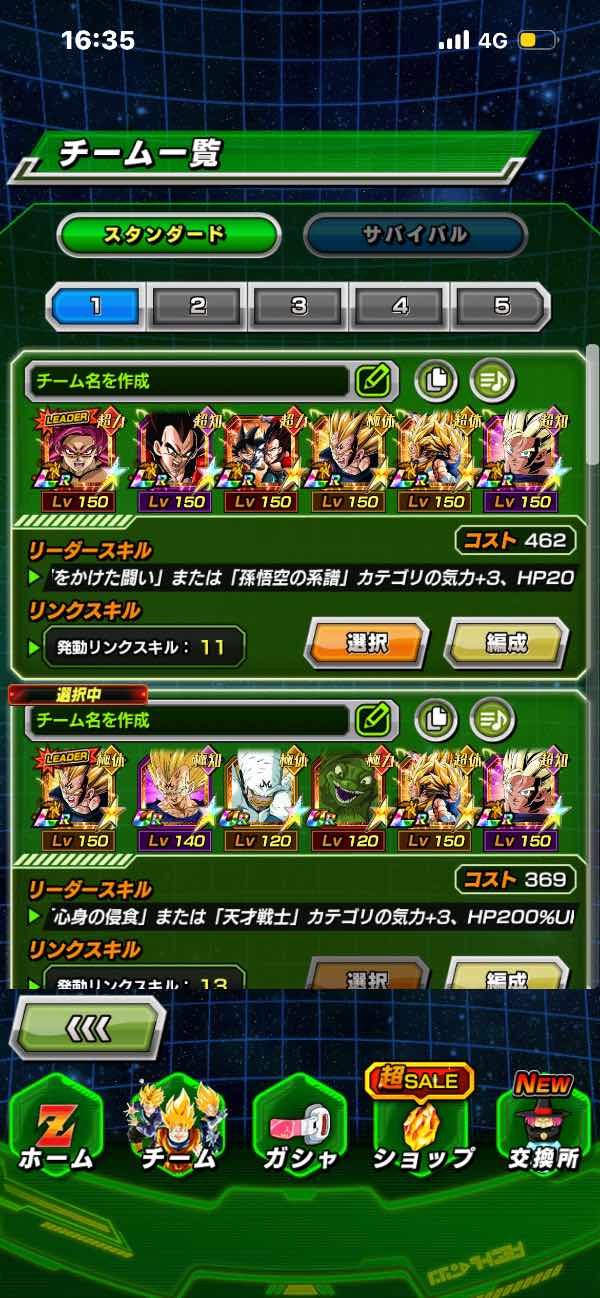Open music settings for the first team
The width and height of the screenshot is (600, 1298).
(x=493, y=380)
